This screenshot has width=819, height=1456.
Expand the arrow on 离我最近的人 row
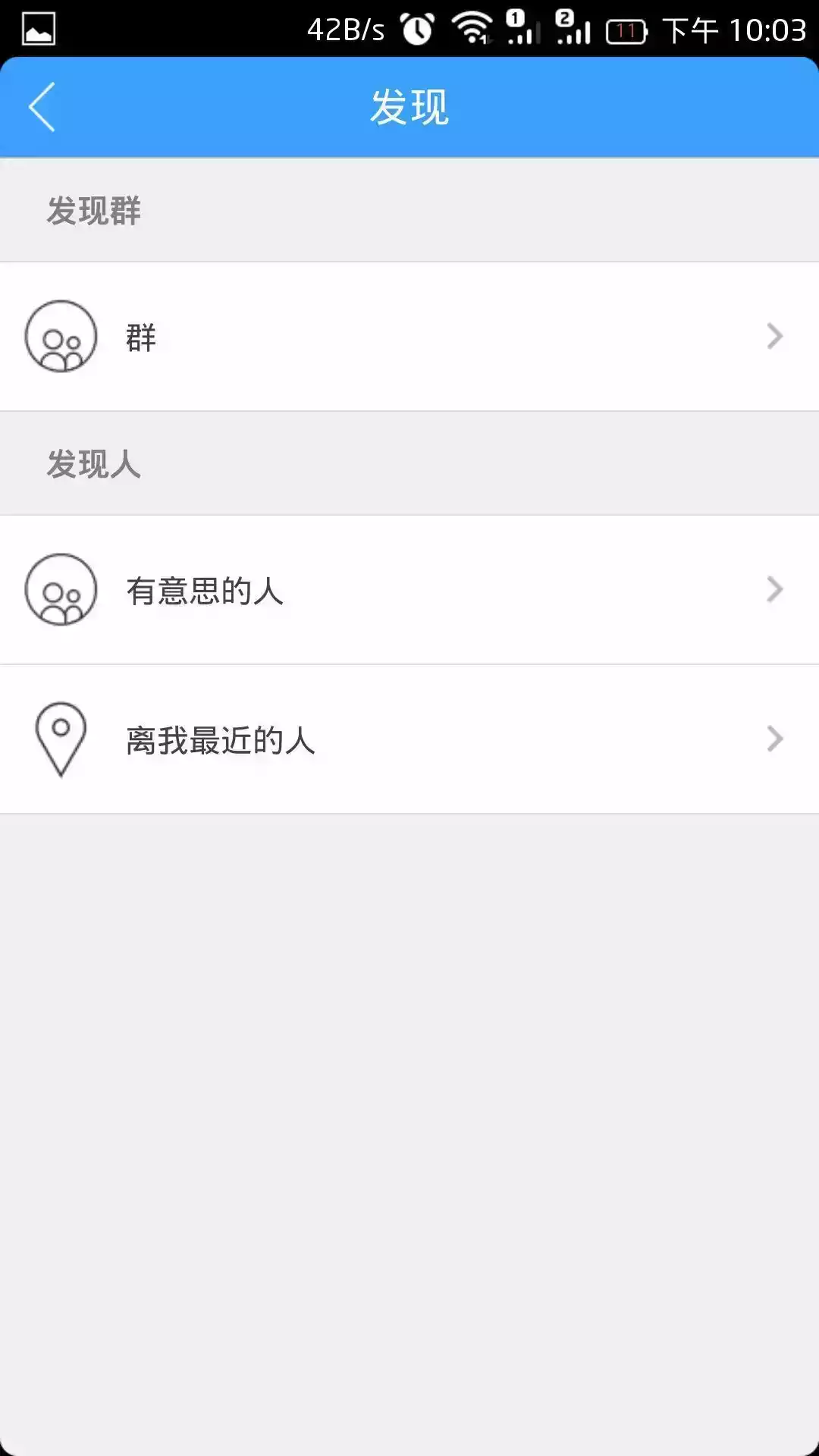pyautogui.click(x=774, y=738)
